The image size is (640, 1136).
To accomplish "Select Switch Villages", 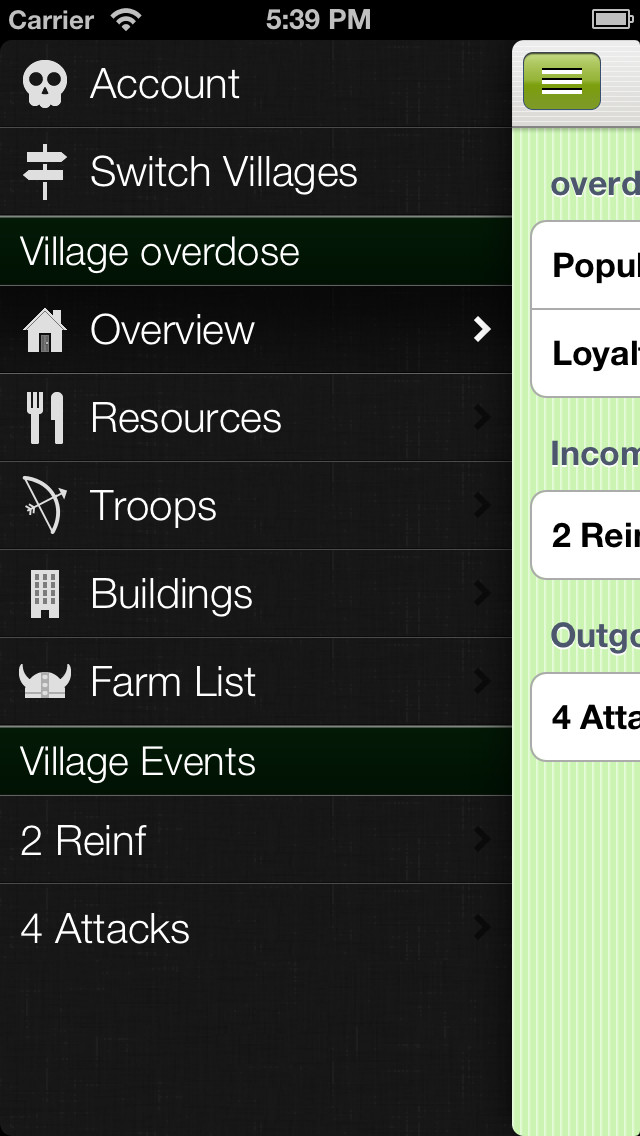I will (256, 172).
